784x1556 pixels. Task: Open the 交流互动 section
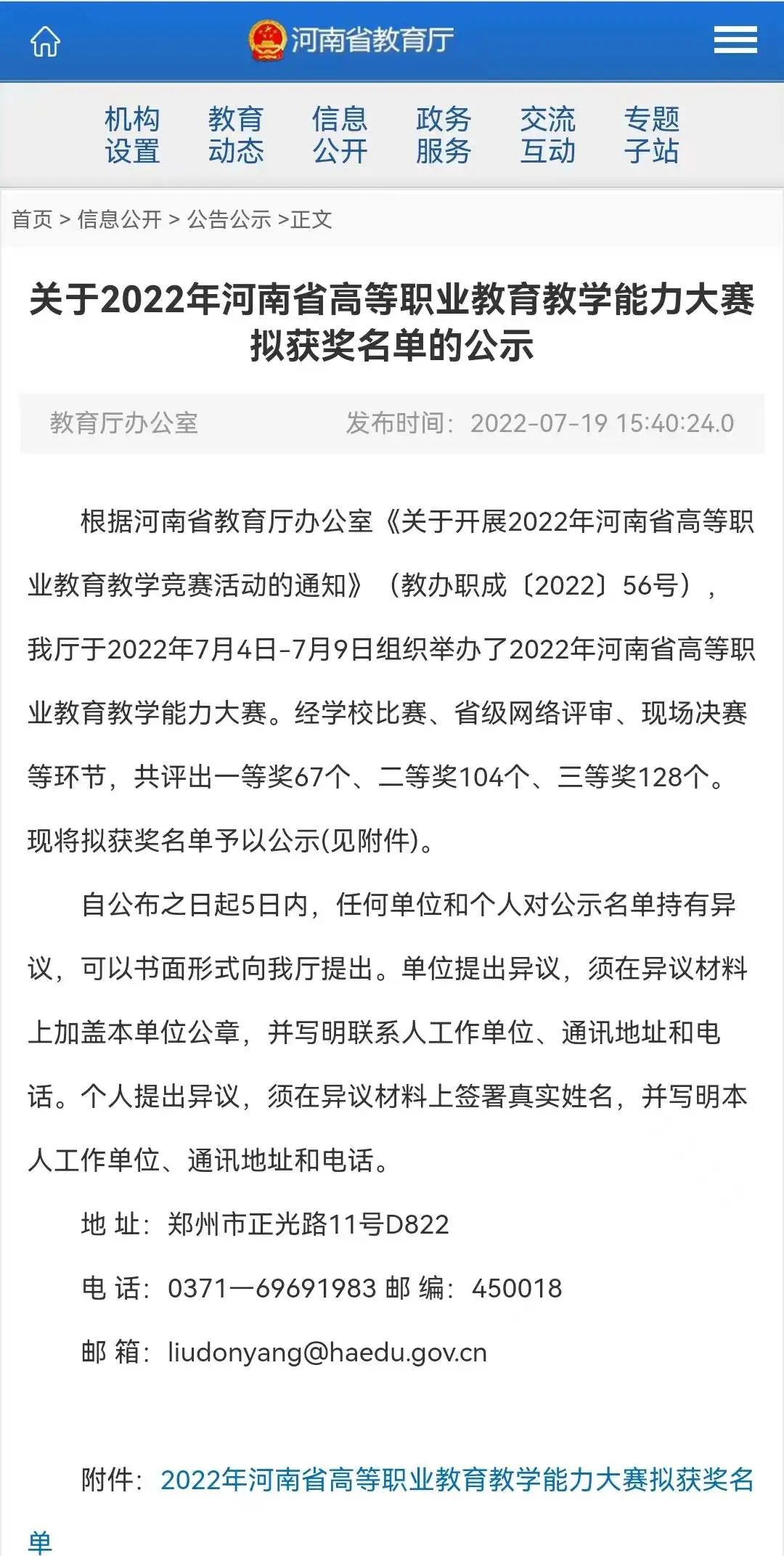click(x=548, y=135)
